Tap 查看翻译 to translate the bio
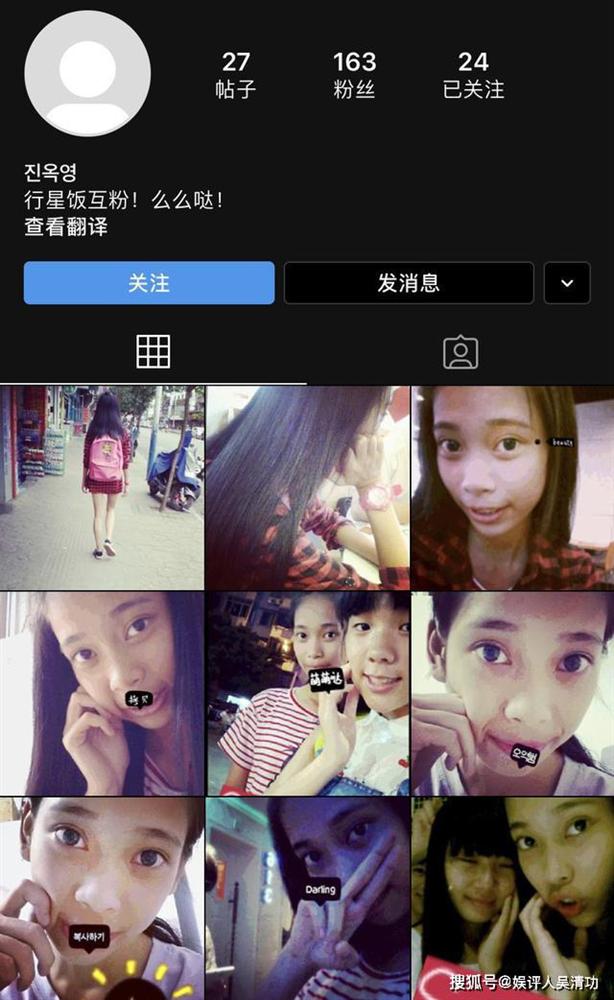 (66, 227)
